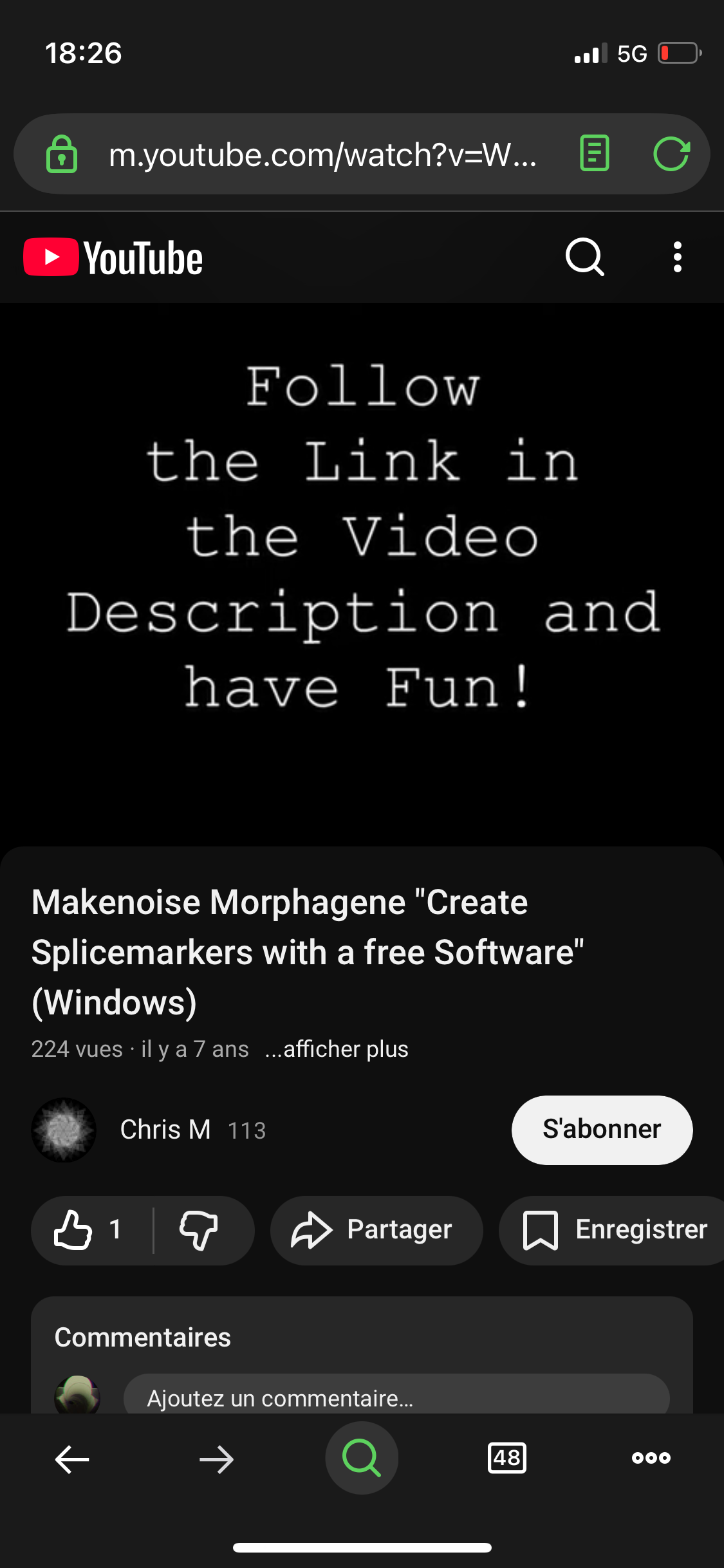This screenshot has height=1568, width=724.
Task: Share the video via Partager
Action: (x=376, y=1230)
